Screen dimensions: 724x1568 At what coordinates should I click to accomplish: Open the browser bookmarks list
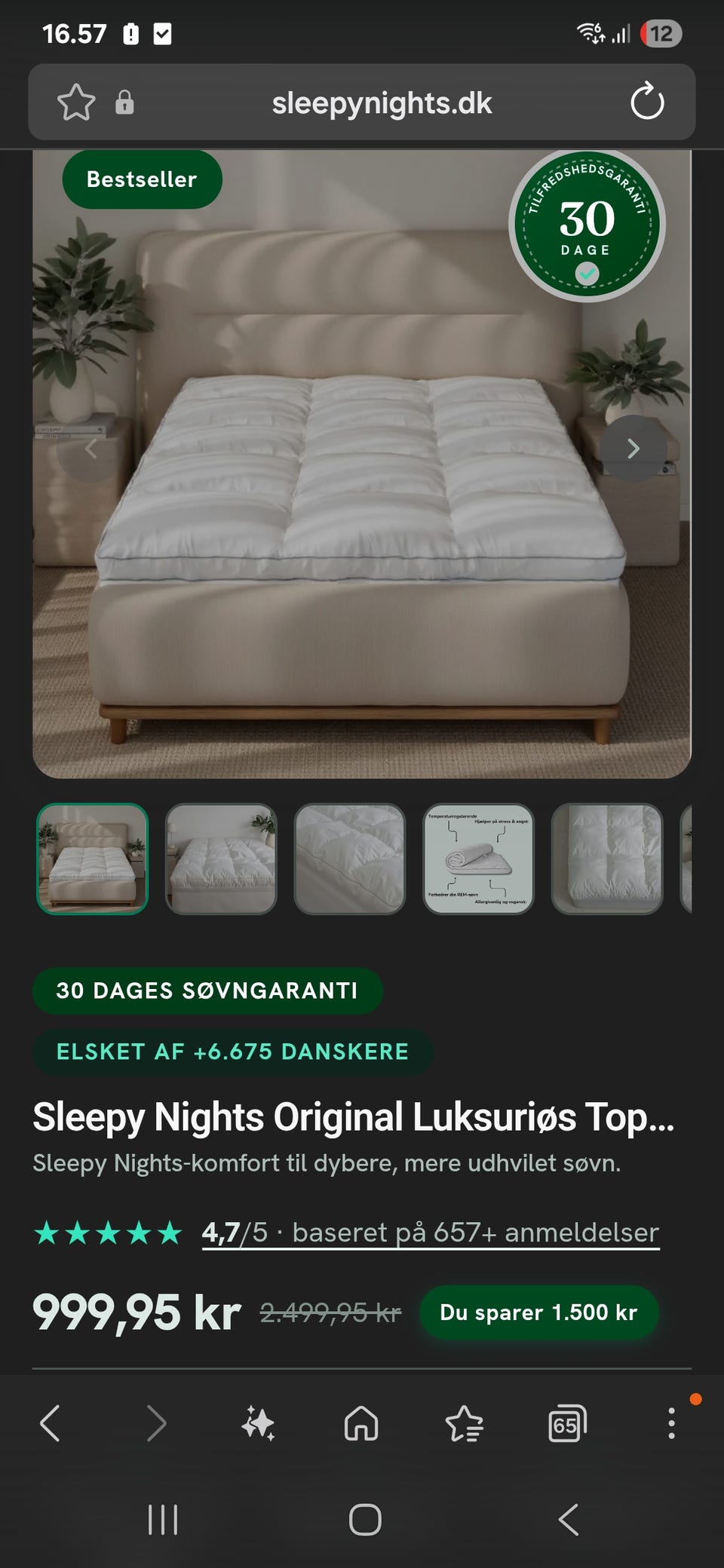click(465, 1423)
